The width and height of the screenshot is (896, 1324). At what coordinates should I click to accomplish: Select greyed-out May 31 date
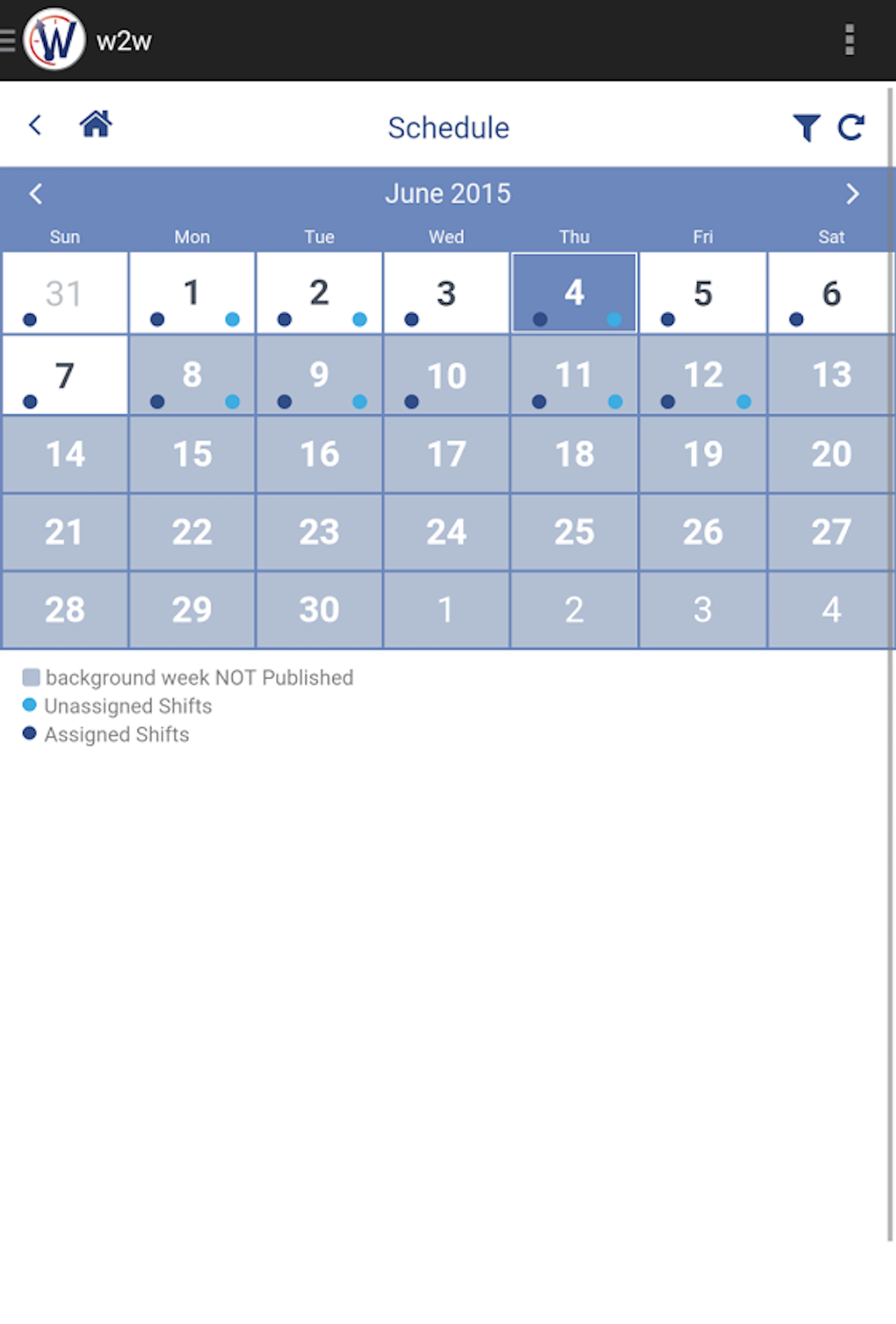(x=65, y=293)
